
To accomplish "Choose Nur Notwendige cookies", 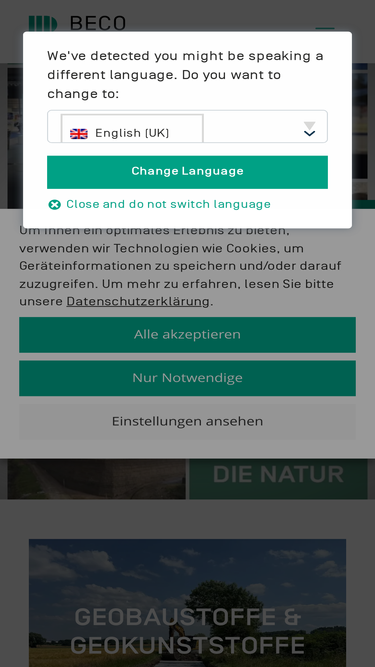I will pyautogui.click(x=187, y=378).
